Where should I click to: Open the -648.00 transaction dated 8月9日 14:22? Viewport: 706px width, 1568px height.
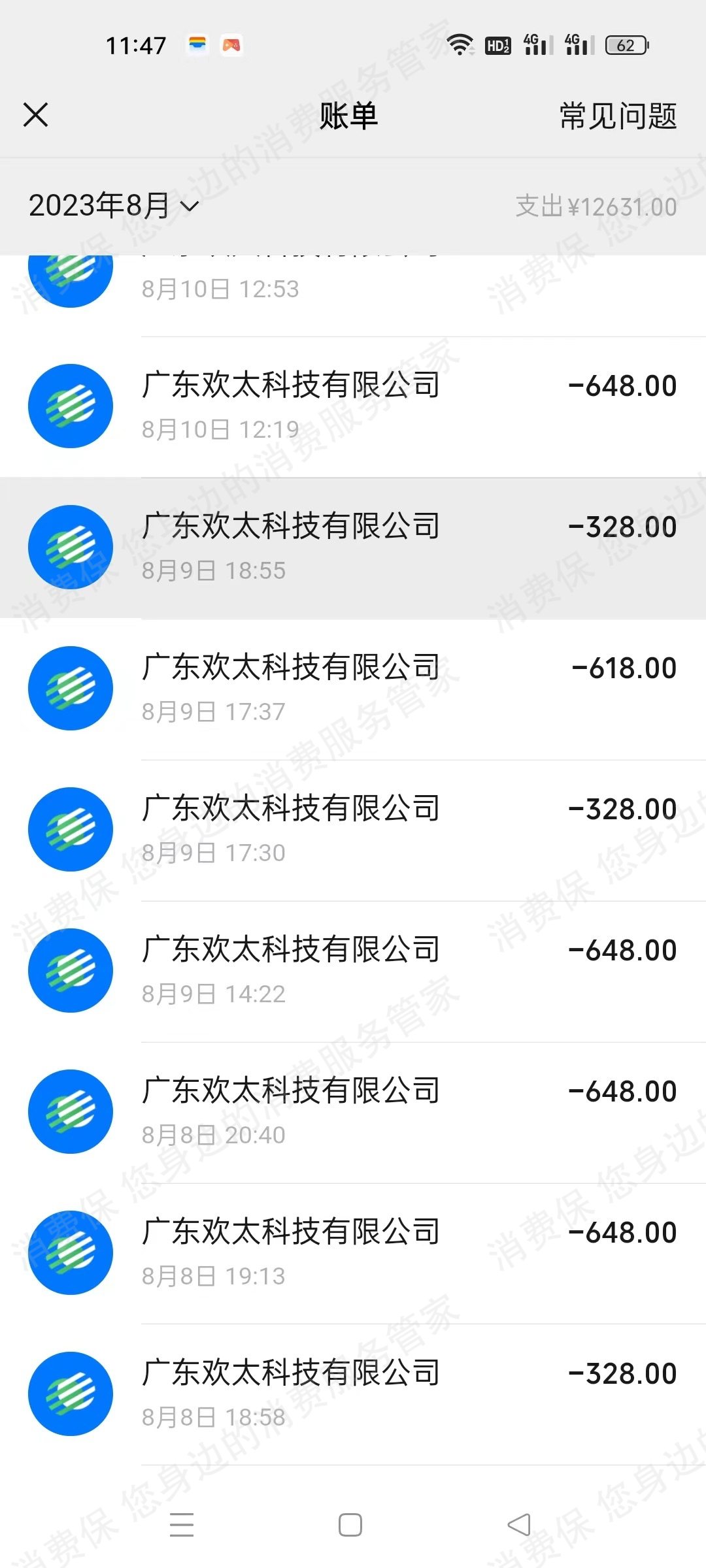click(353, 970)
